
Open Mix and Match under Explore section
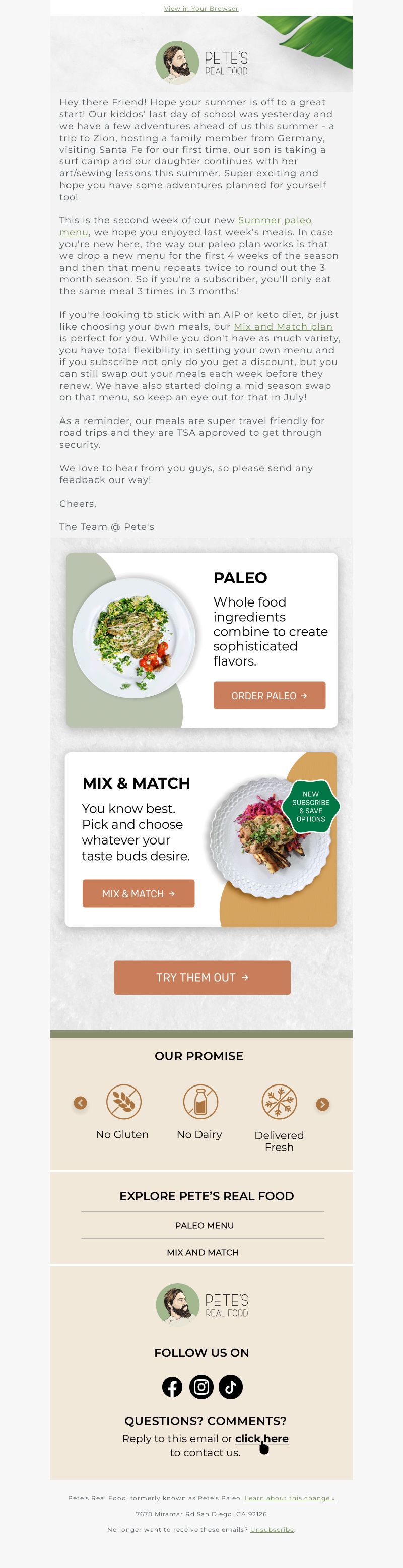(203, 1252)
